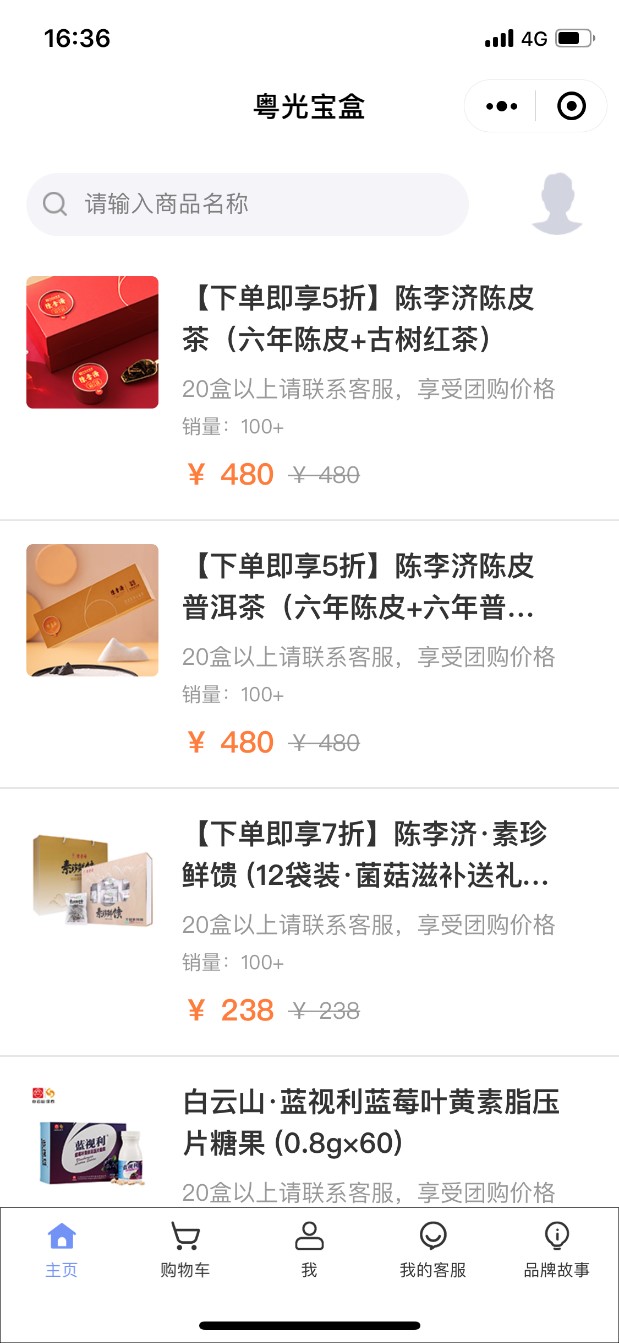The height and width of the screenshot is (1343, 619).
Task: Open 陈李济陈皮普洱茶 product card
Action: tap(309, 654)
